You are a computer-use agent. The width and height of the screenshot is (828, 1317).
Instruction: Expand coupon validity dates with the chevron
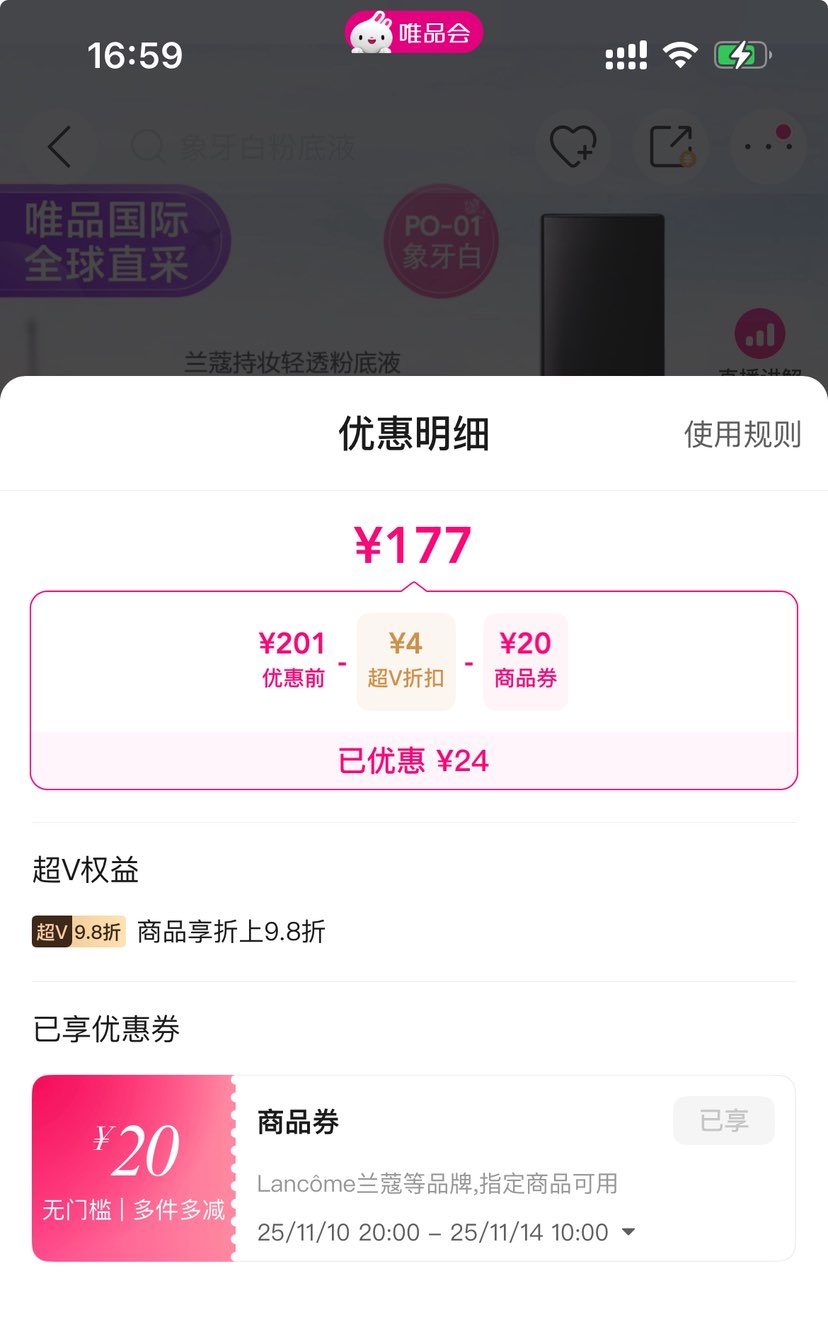(x=630, y=1233)
